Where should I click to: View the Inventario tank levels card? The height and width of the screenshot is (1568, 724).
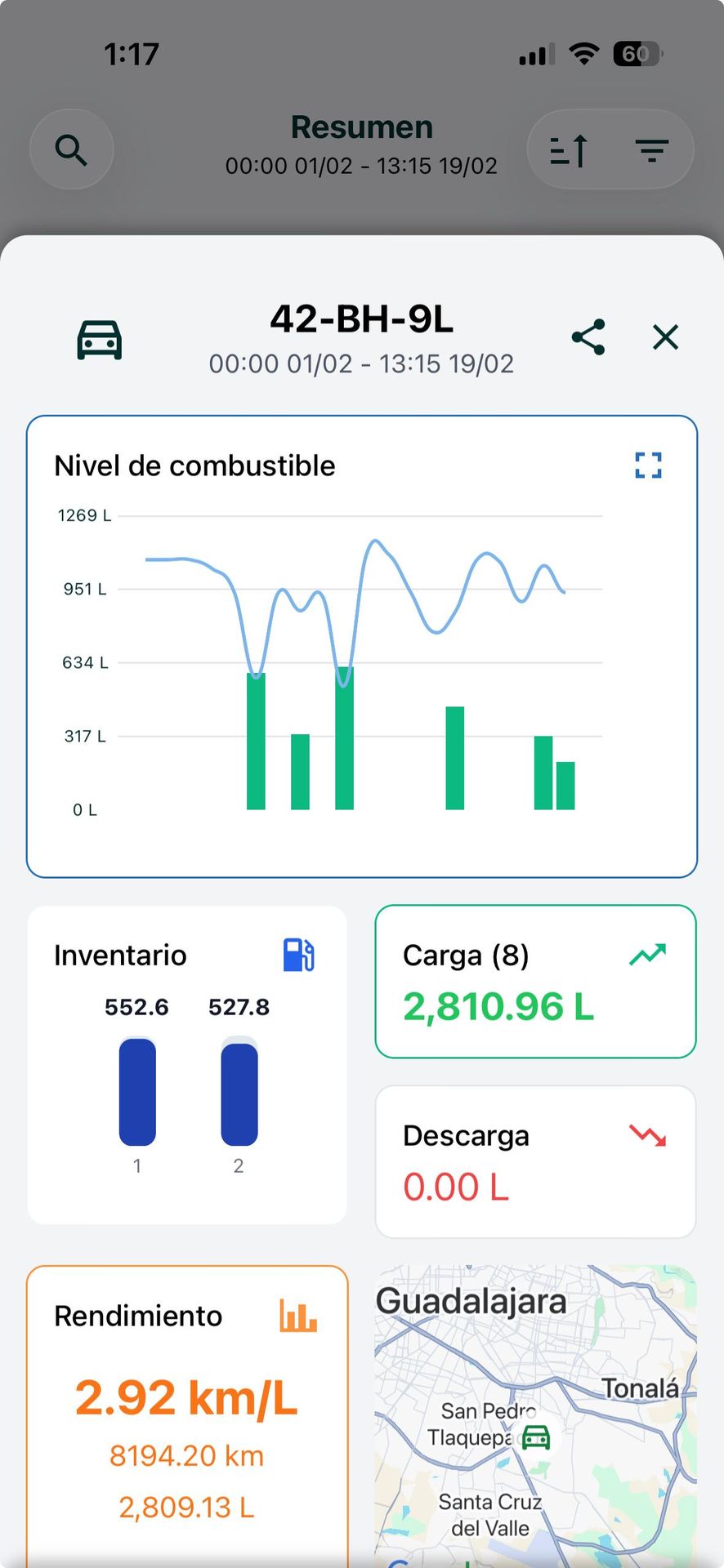(187, 1065)
